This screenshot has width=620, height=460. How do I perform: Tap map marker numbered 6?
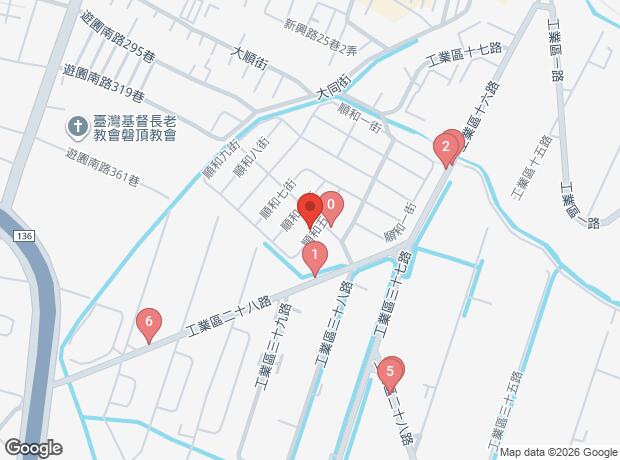tap(149, 322)
